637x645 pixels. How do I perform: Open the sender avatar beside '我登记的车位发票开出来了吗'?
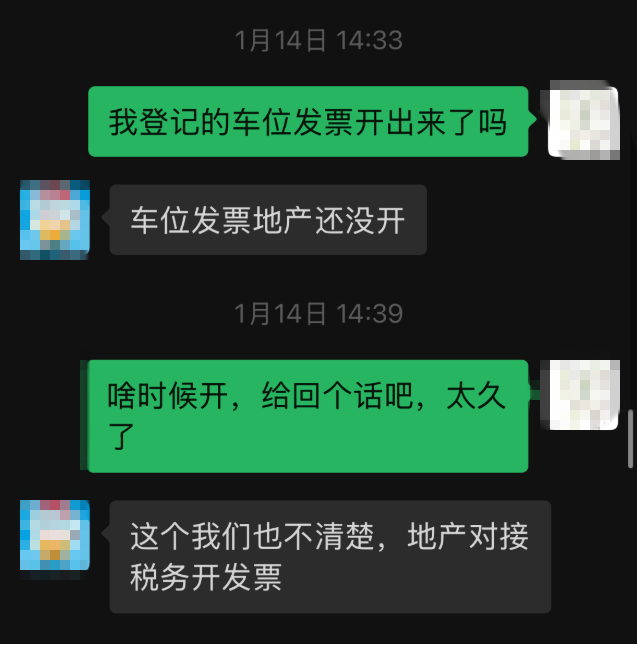(x=584, y=122)
